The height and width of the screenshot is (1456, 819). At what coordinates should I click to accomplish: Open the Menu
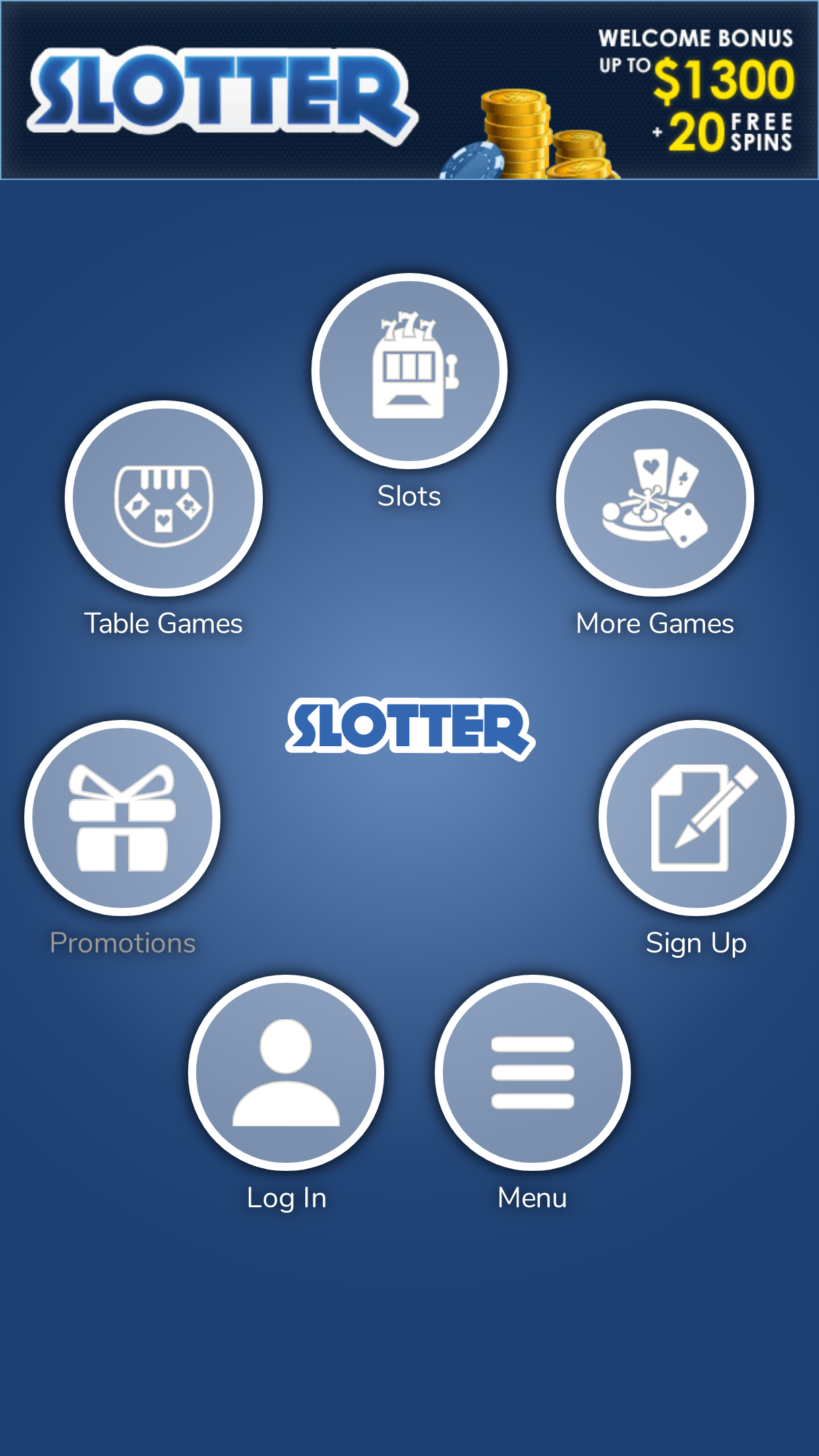pyautogui.click(x=533, y=1072)
